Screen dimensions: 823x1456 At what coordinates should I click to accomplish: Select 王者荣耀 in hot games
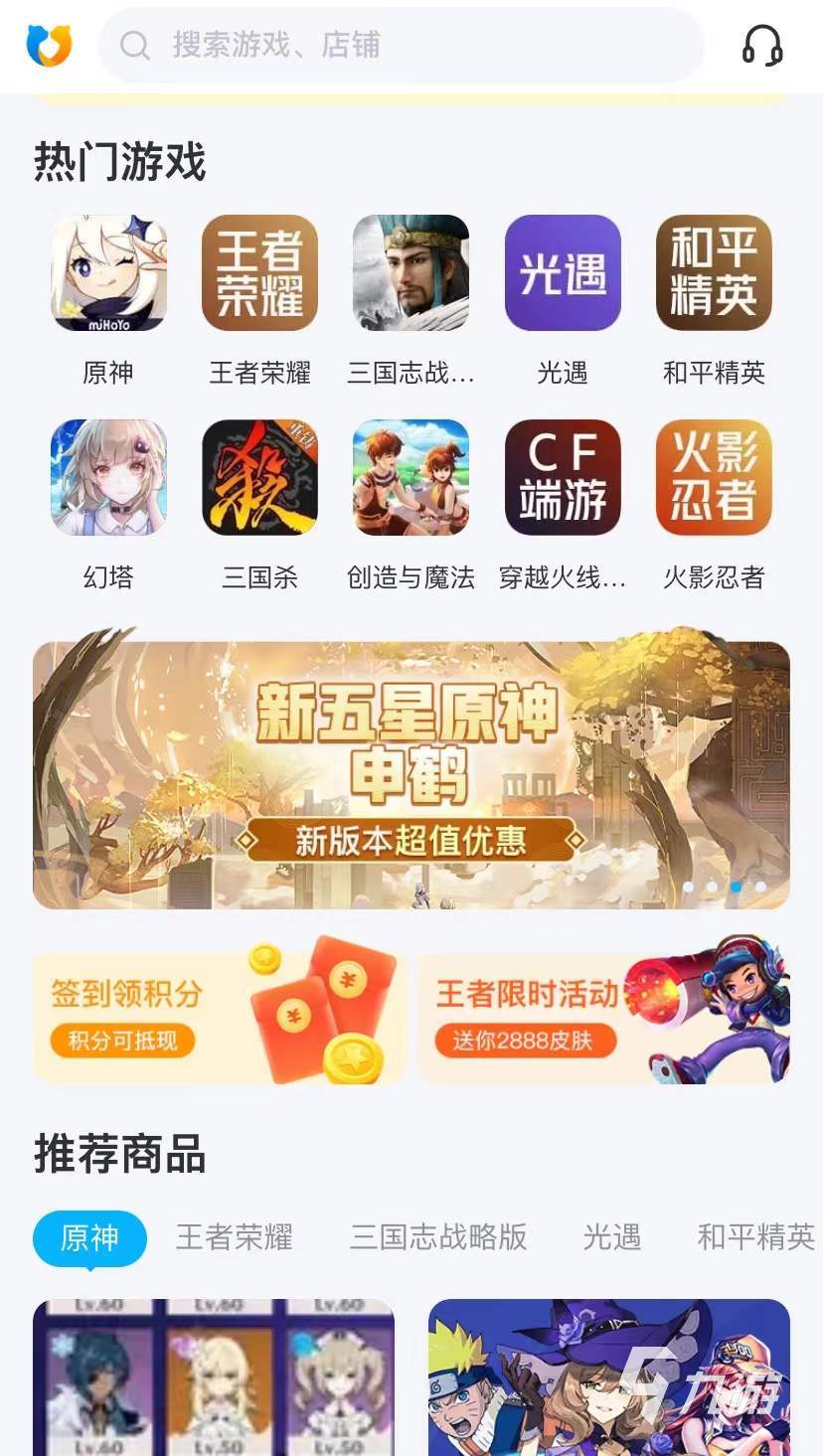[259, 273]
